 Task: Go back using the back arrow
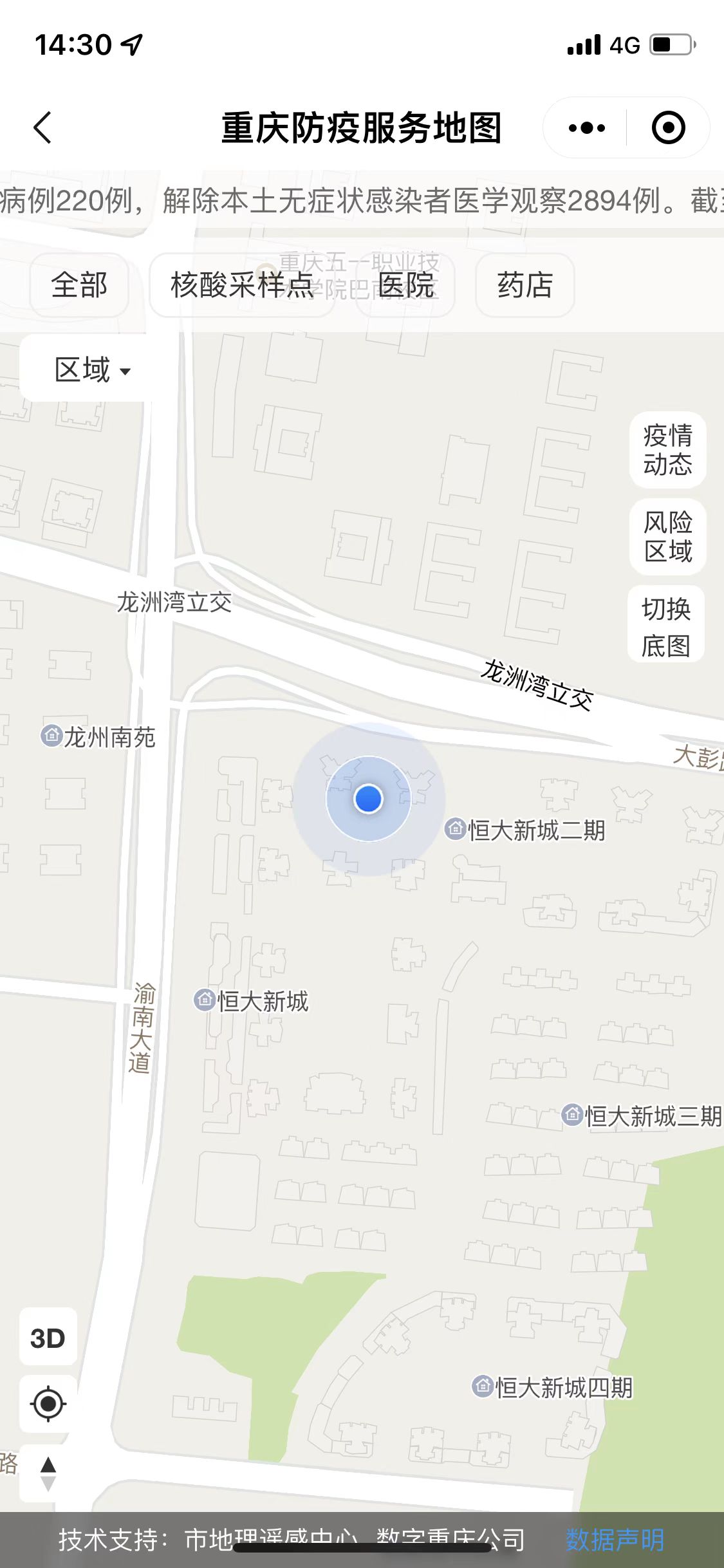point(42,127)
